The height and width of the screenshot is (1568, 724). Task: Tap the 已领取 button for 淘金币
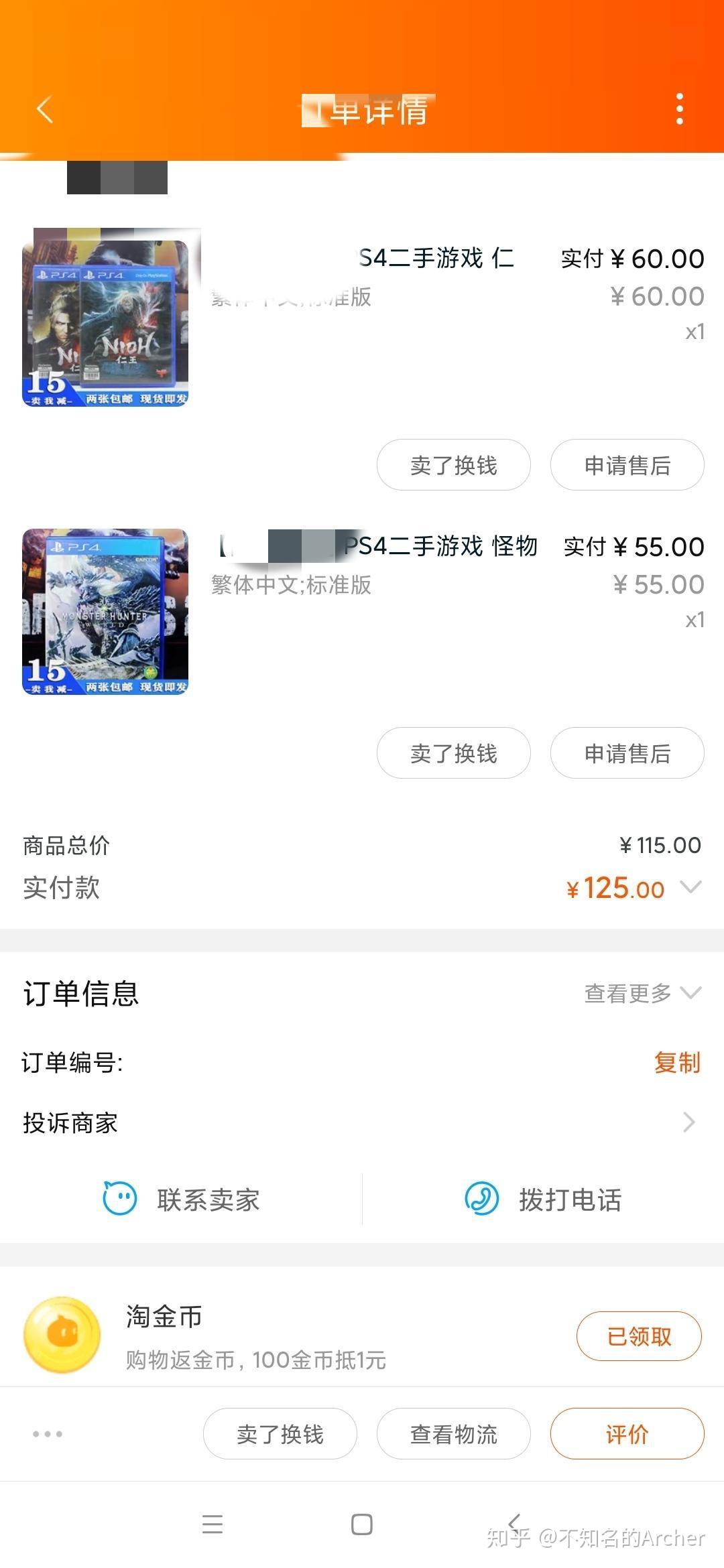pyautogui.click(x=639, y=1336)
